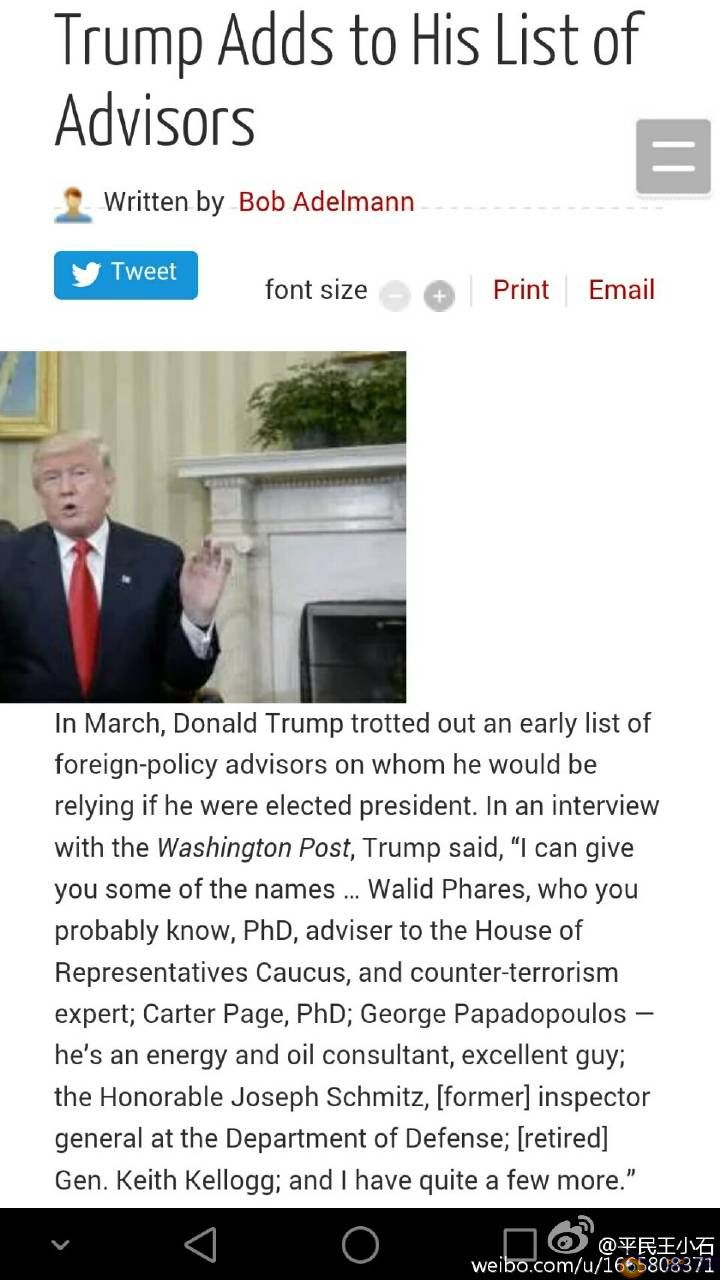Increase the font size
The width and height of the screenshot is (720, 1280).
[x=439, y=296]
